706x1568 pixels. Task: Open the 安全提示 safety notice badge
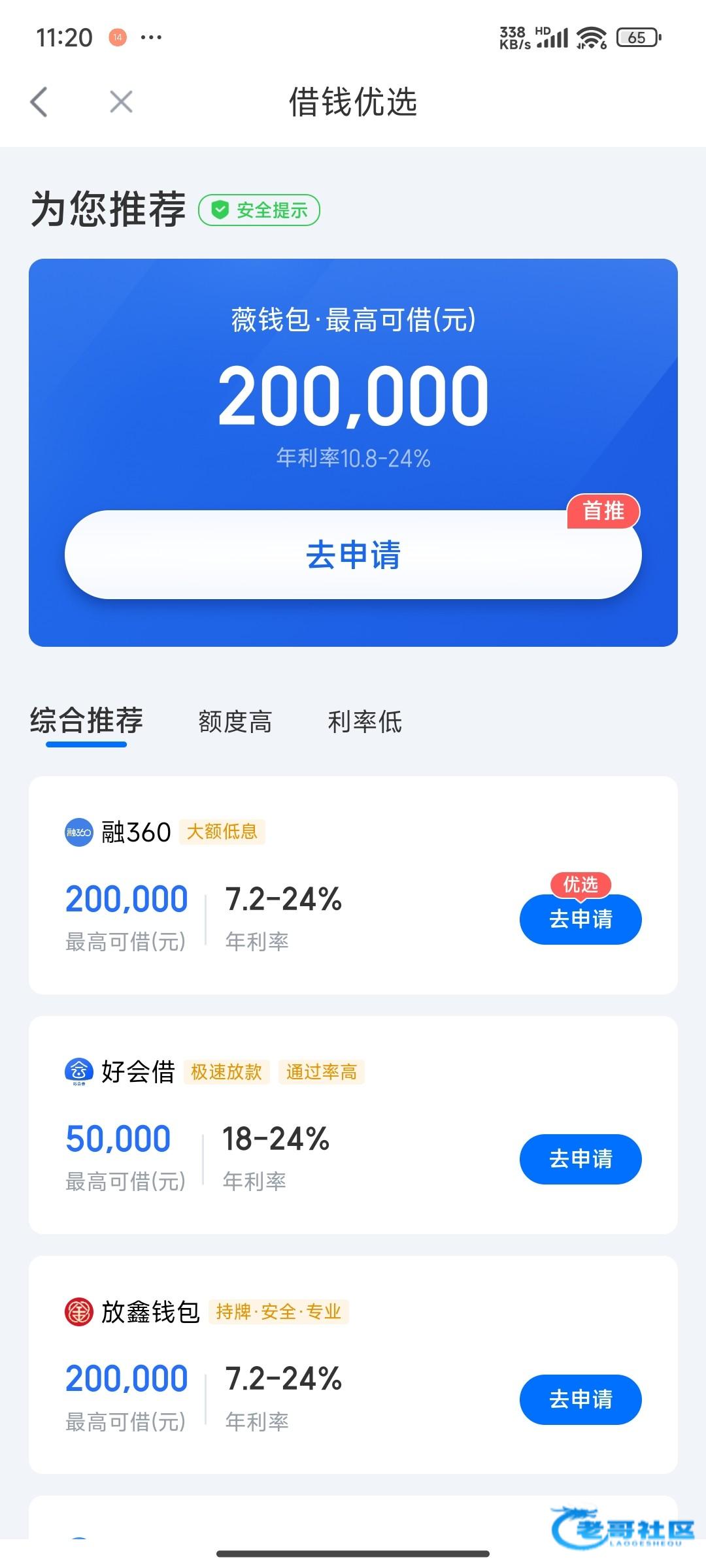pyautogui.click(x=260, y=210)
